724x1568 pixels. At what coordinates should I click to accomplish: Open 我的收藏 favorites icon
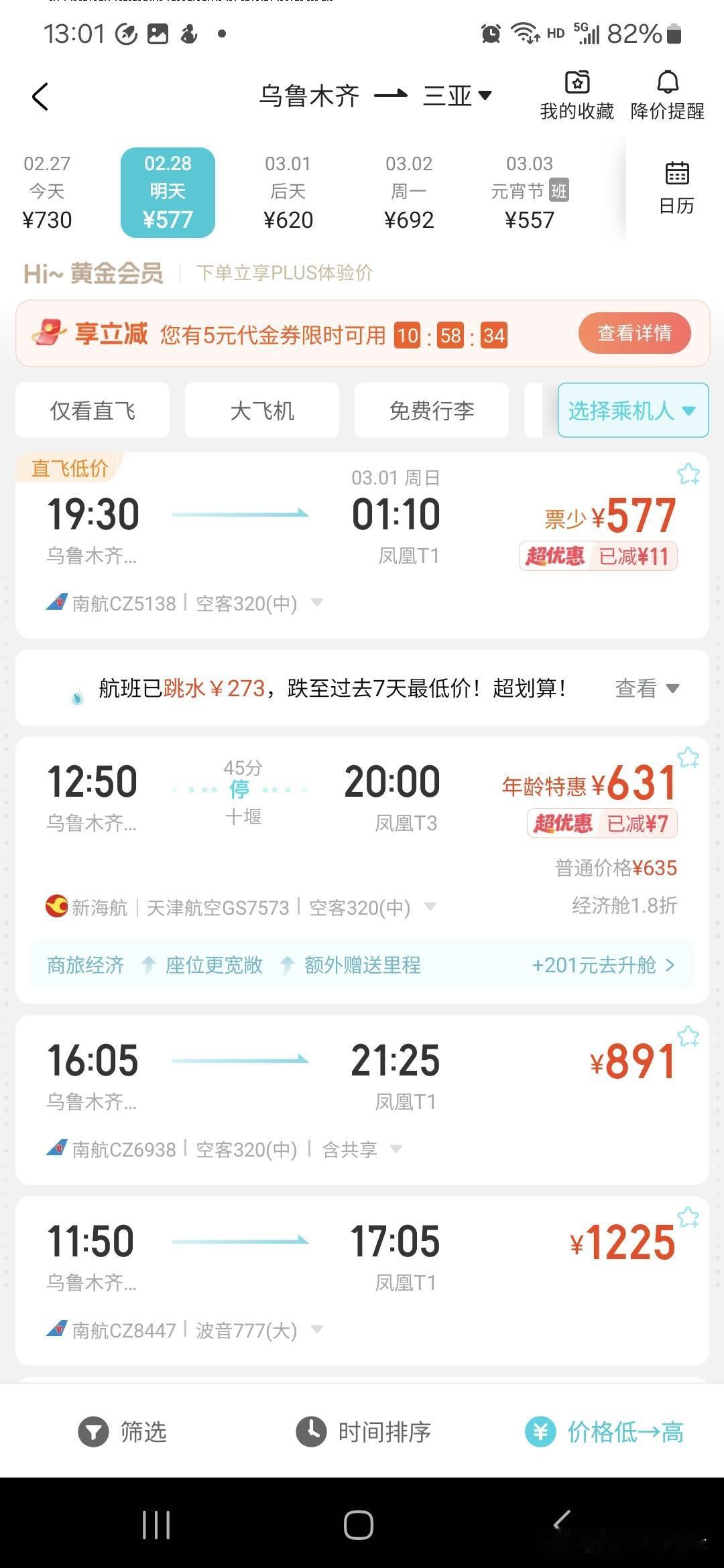[575, 94]
